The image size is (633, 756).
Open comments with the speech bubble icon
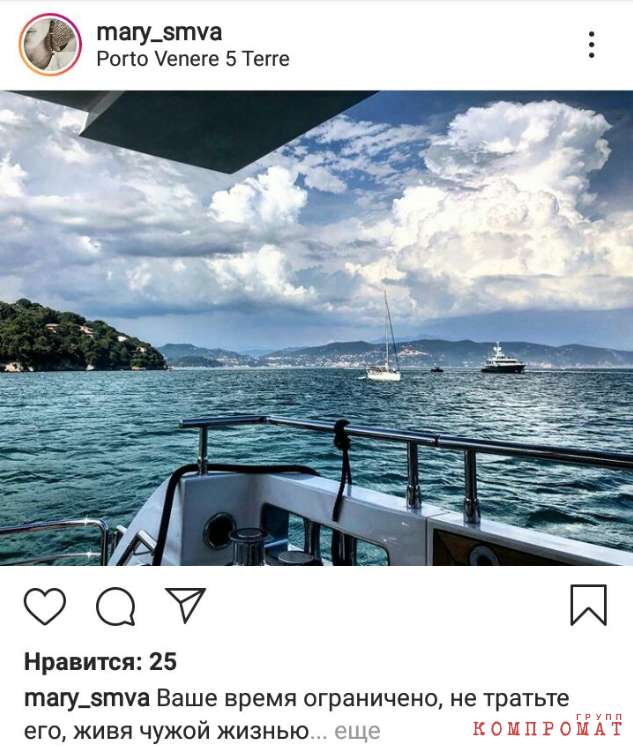click(x=115, y=606)
